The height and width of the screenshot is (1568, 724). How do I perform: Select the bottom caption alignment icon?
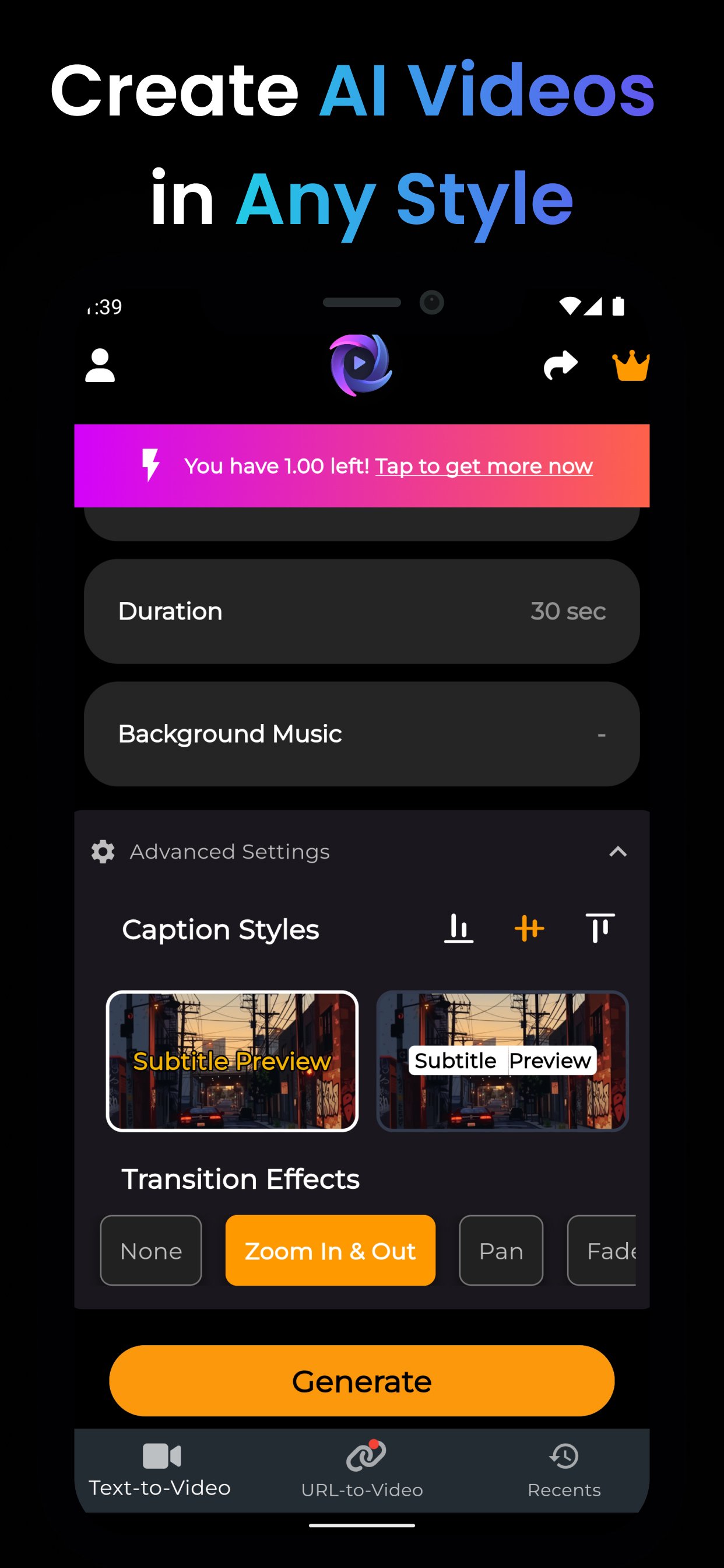click(x=459, y=928)
